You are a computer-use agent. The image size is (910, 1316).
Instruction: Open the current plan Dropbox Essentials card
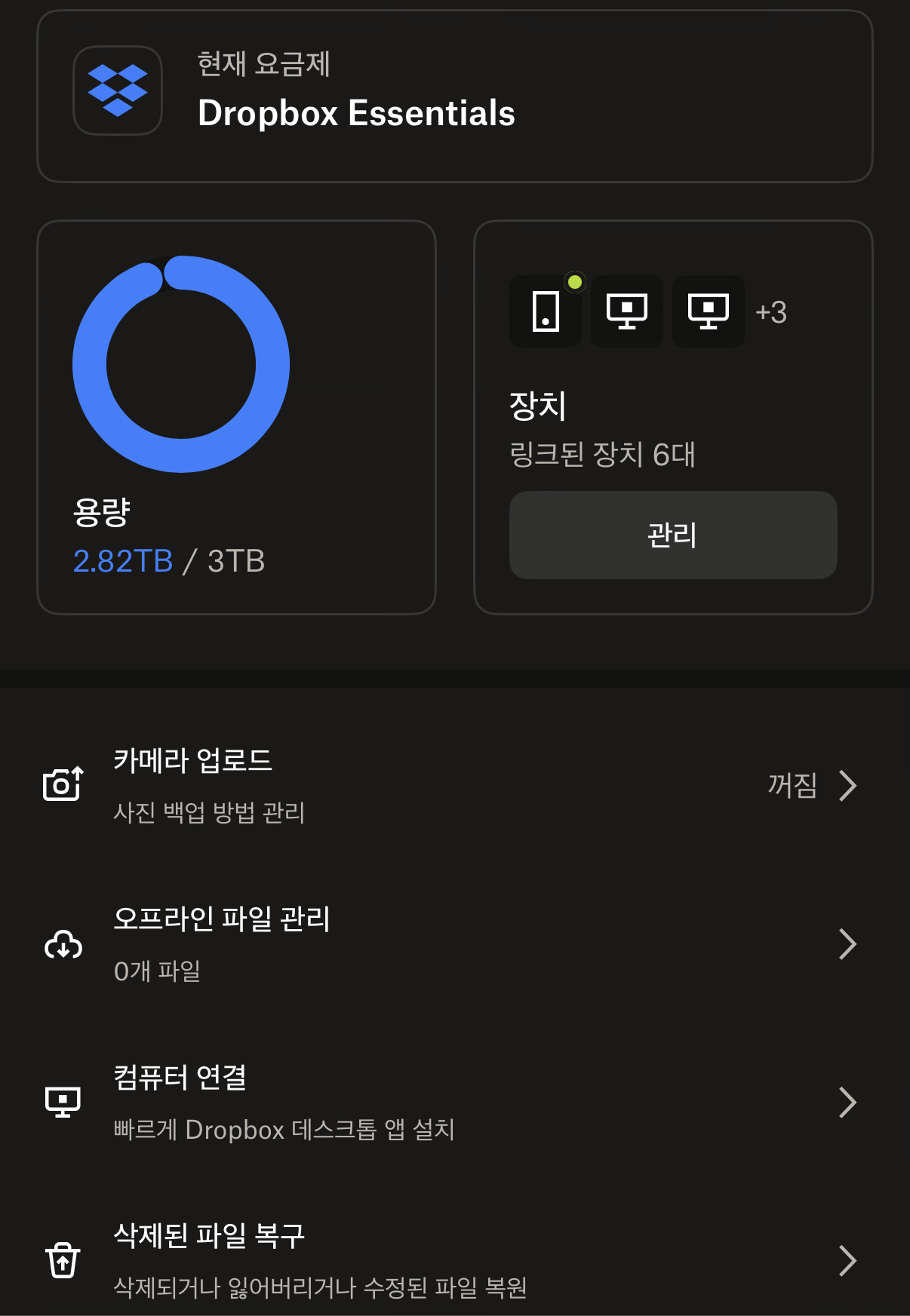pyautogui.click(x=455, y=96)
